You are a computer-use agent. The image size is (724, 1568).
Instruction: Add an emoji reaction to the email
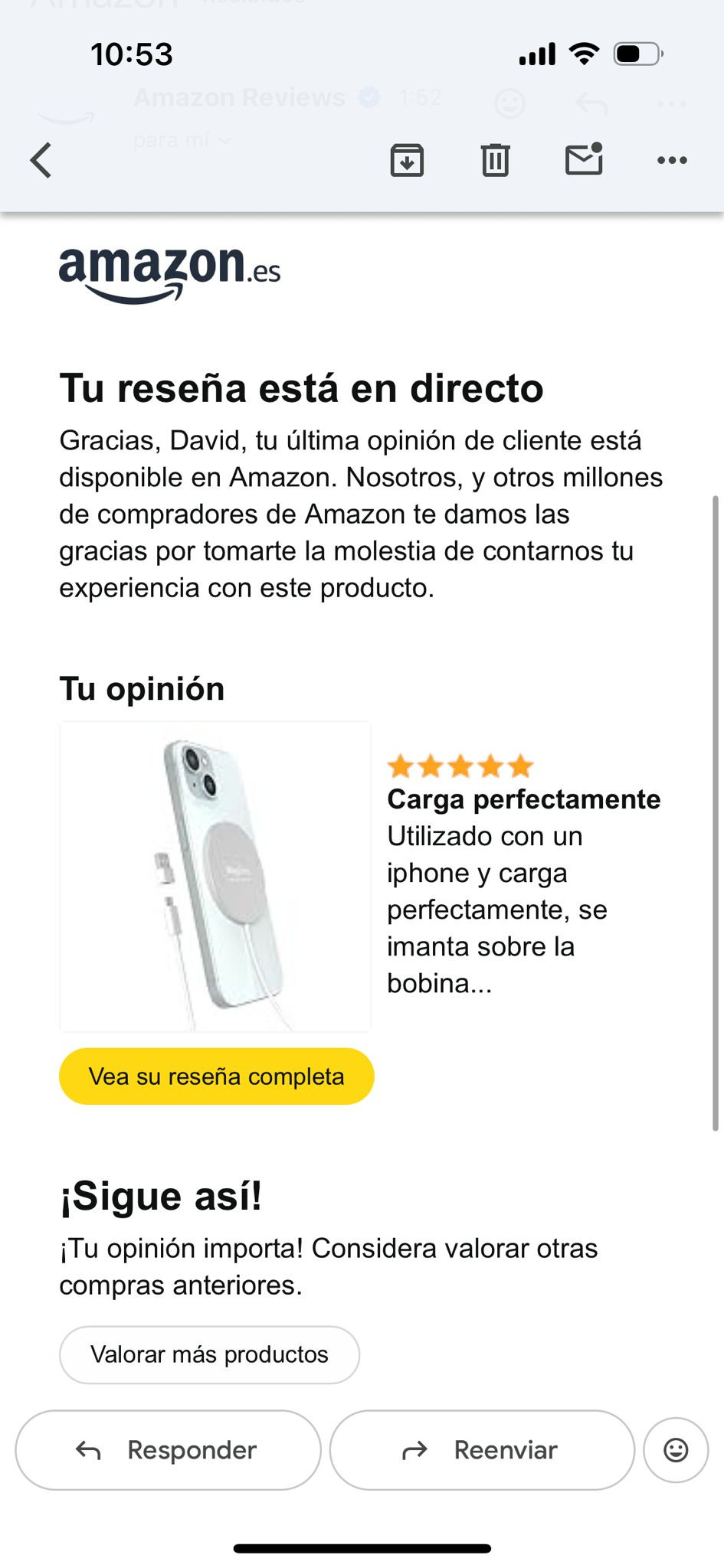[676, 1449]
